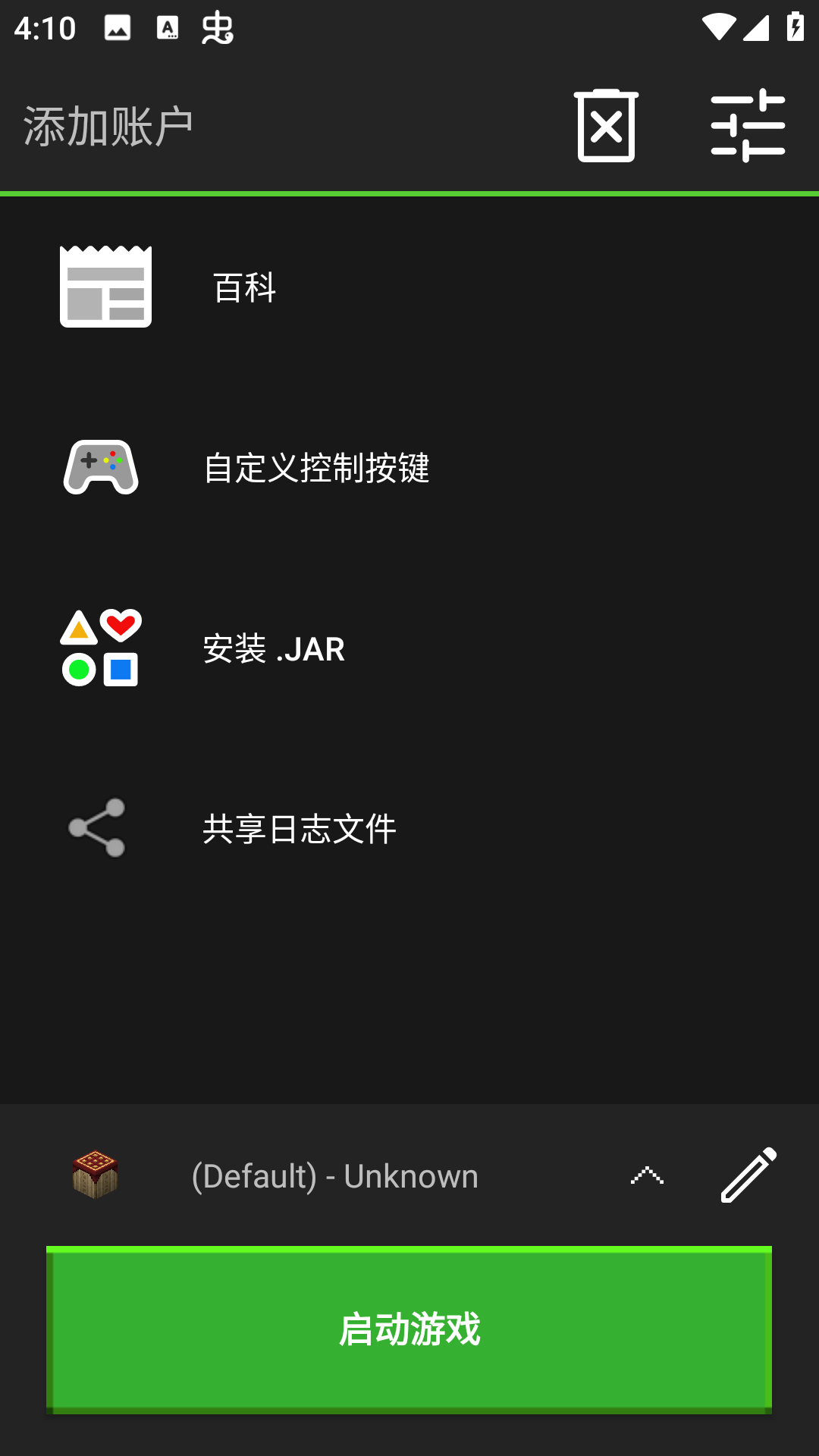
Task: Tap the Wi-Fi status bar icon
Action: point(717,25)
